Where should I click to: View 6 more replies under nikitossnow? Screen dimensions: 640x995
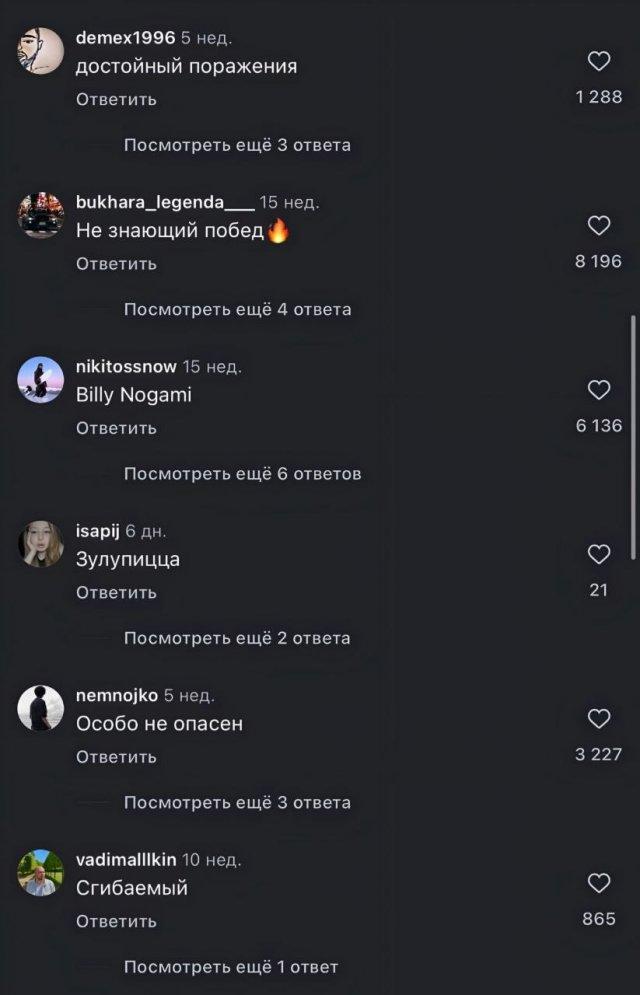tap(242, 474)
